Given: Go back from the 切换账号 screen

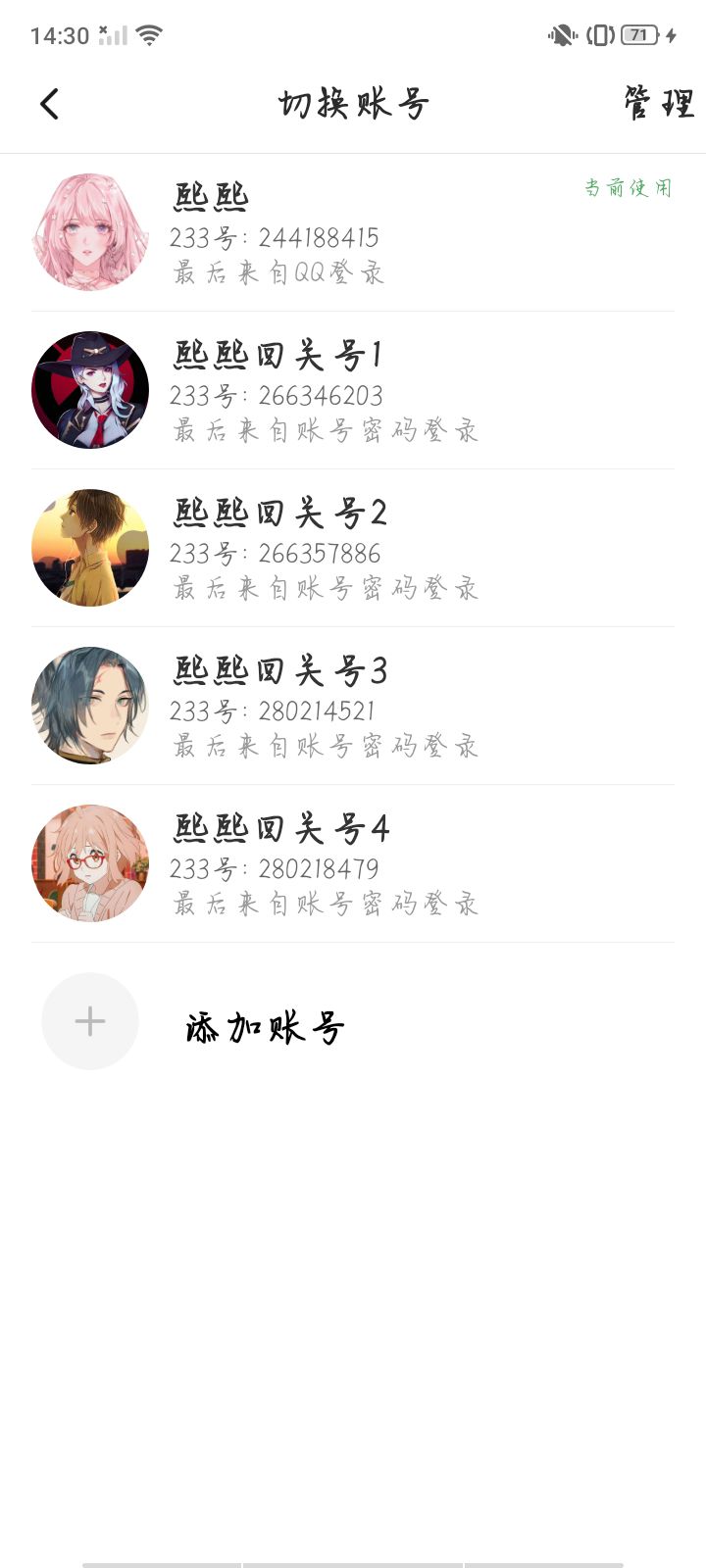Looking at the screenshot, I should pyautogui.click(x=50, y=104).
